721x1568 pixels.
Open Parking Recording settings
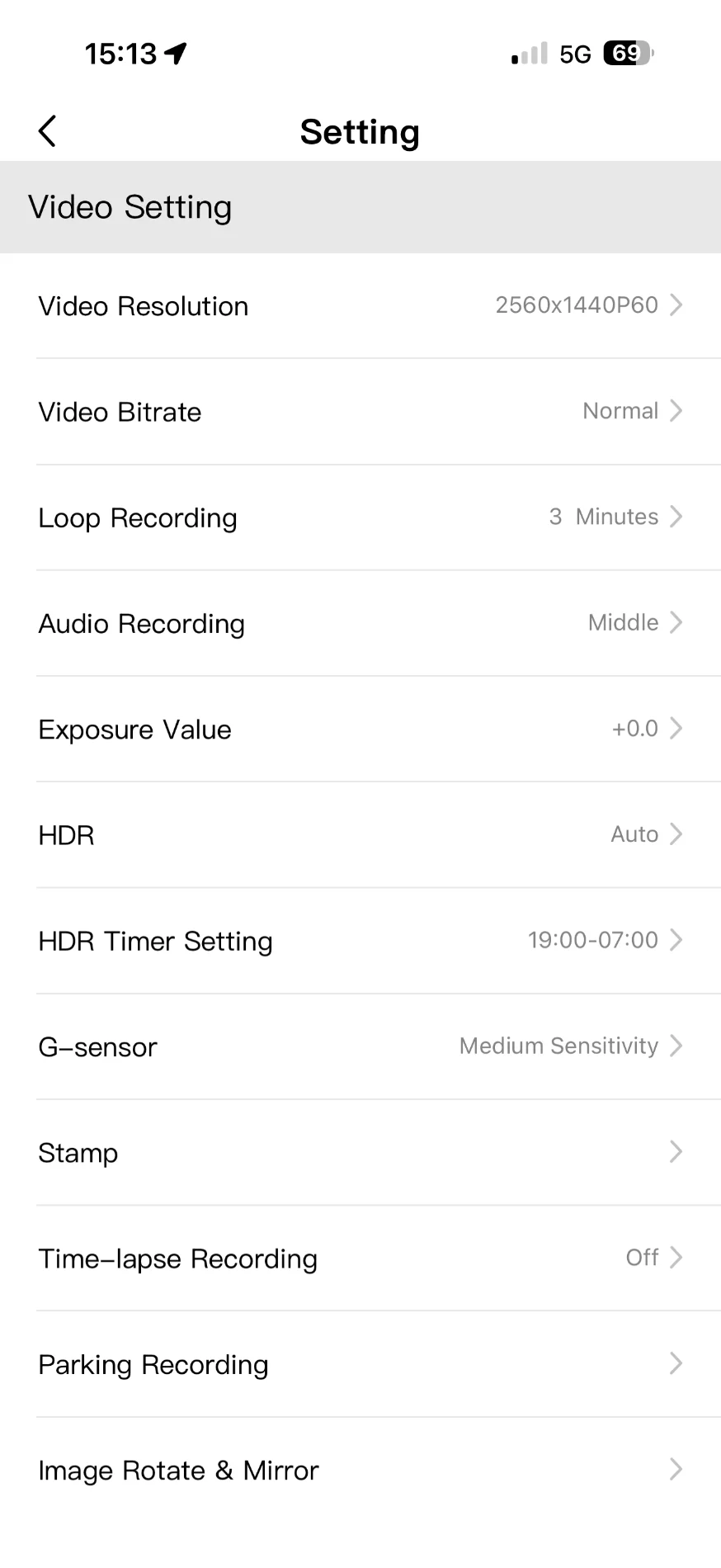tap(360, 1364)
